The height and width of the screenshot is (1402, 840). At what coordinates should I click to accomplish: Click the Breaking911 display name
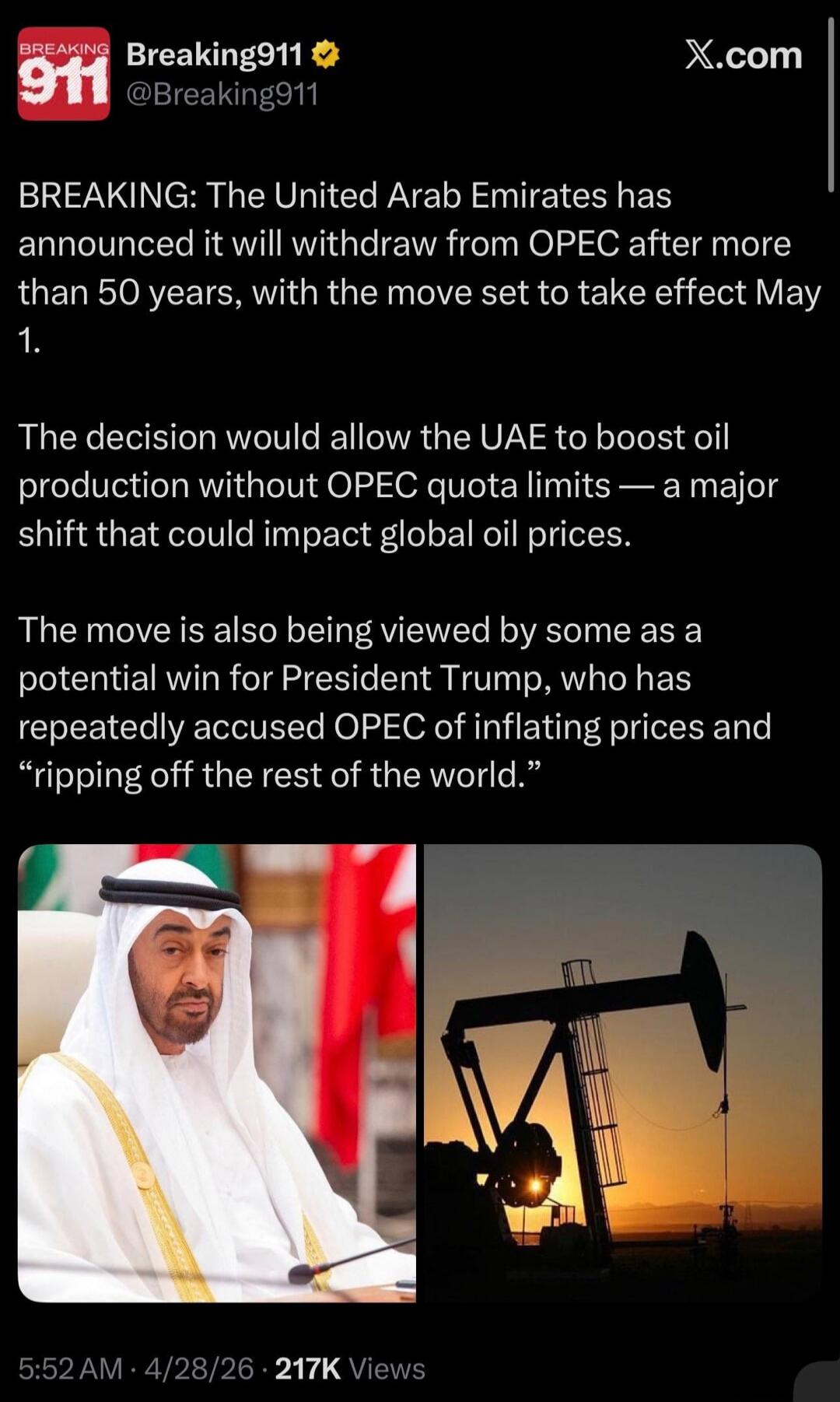tap(214, 56)
